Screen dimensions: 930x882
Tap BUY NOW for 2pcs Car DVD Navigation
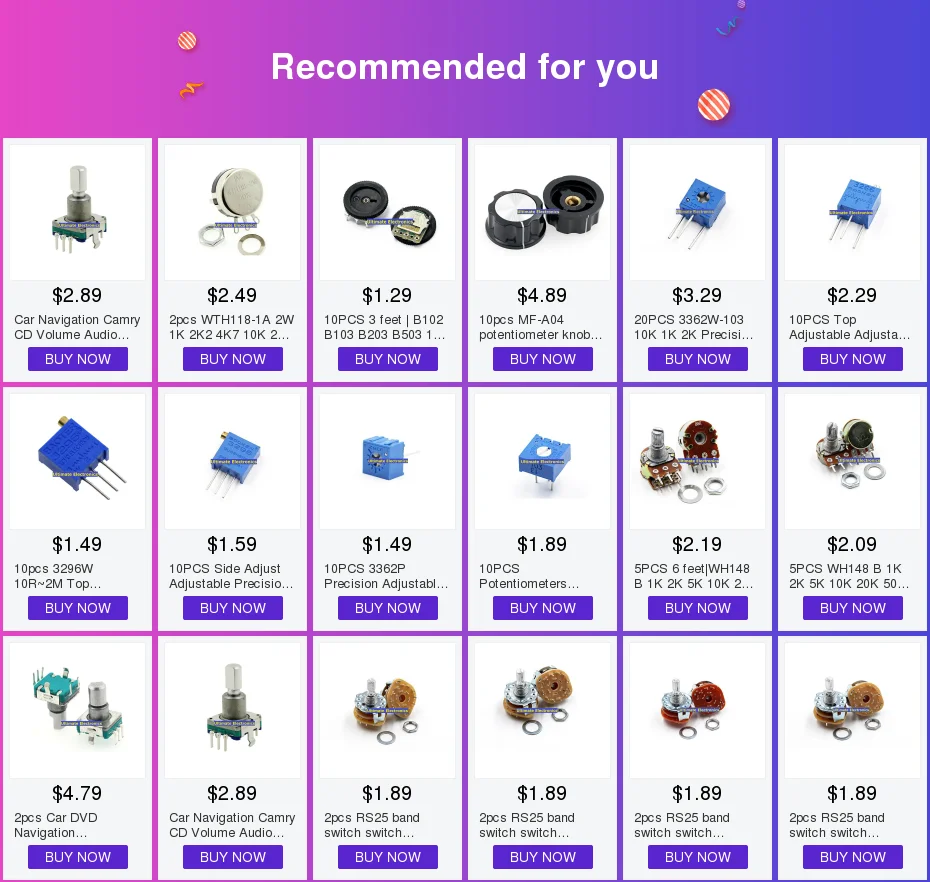pyautogui.click(x=78, y=857)
